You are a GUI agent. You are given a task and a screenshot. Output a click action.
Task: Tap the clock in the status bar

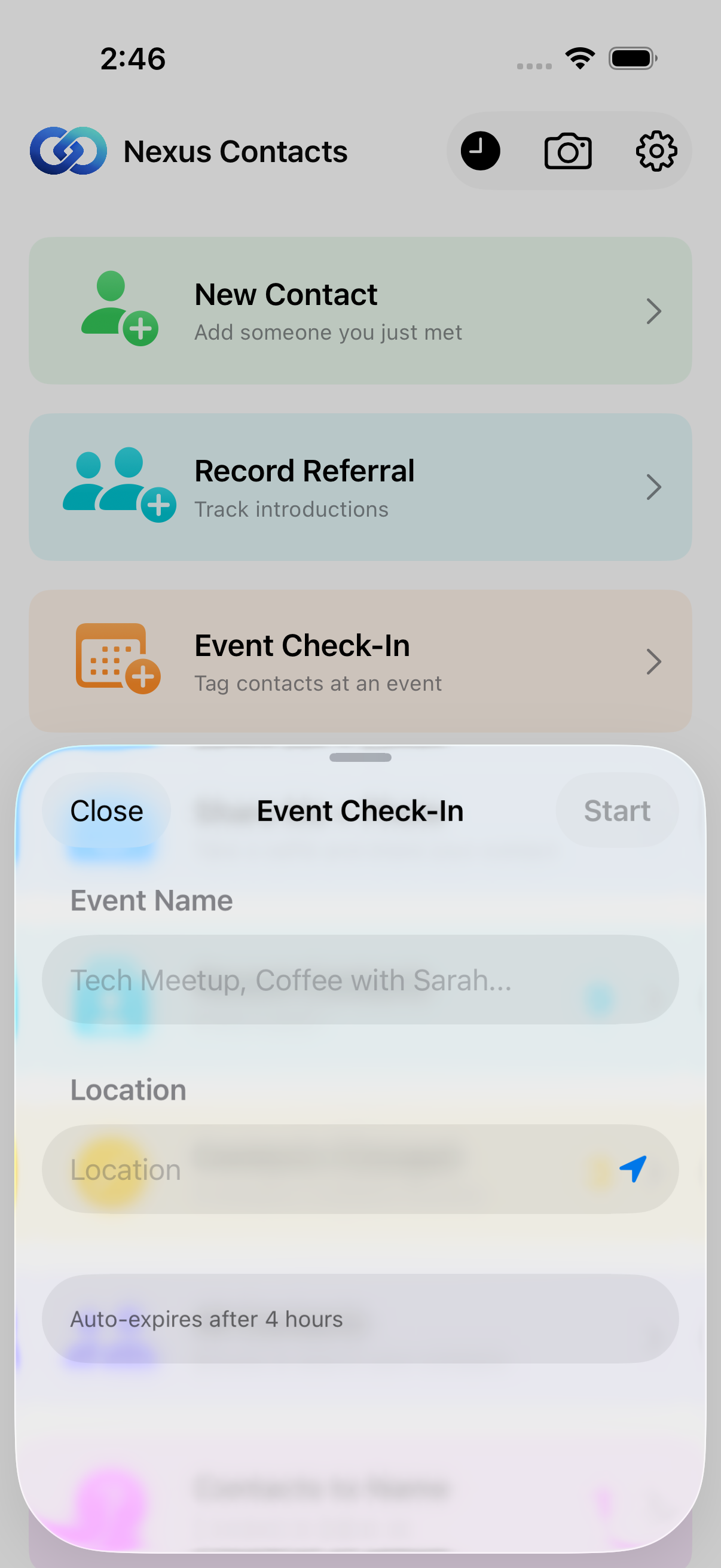[134, 59]
